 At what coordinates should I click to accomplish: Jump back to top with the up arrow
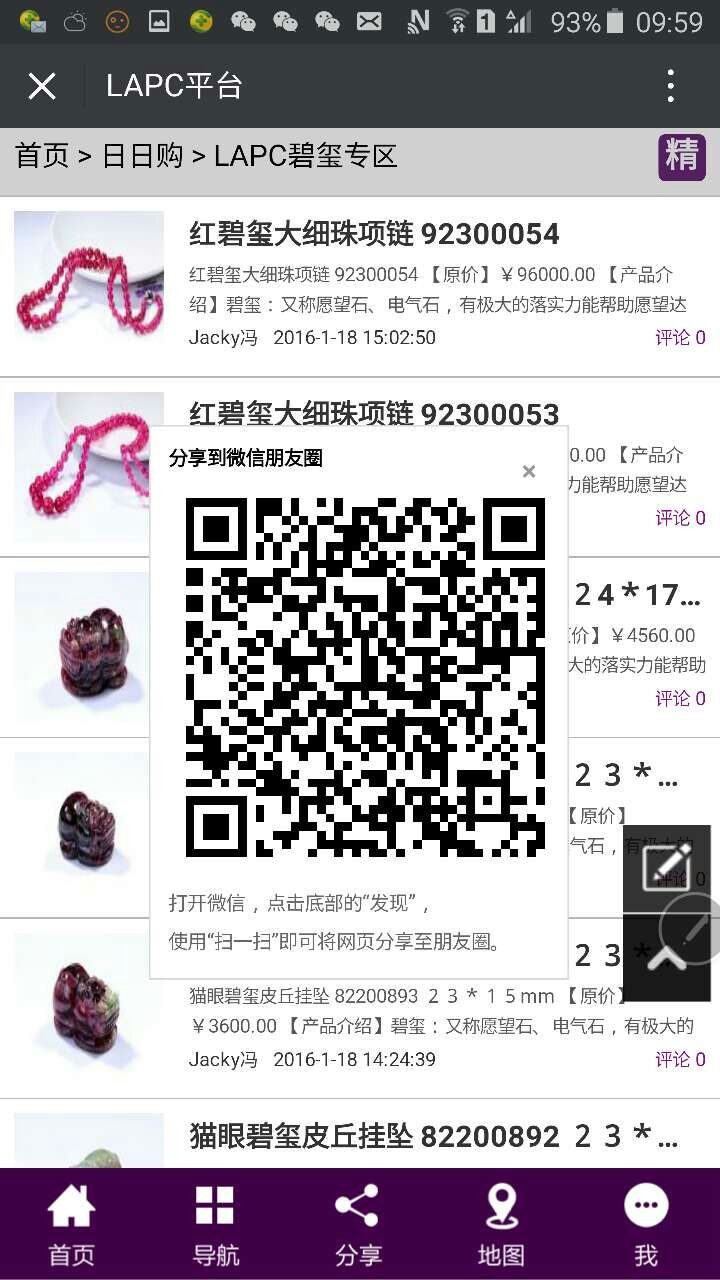pyautogui.click(x=664, y=960)
